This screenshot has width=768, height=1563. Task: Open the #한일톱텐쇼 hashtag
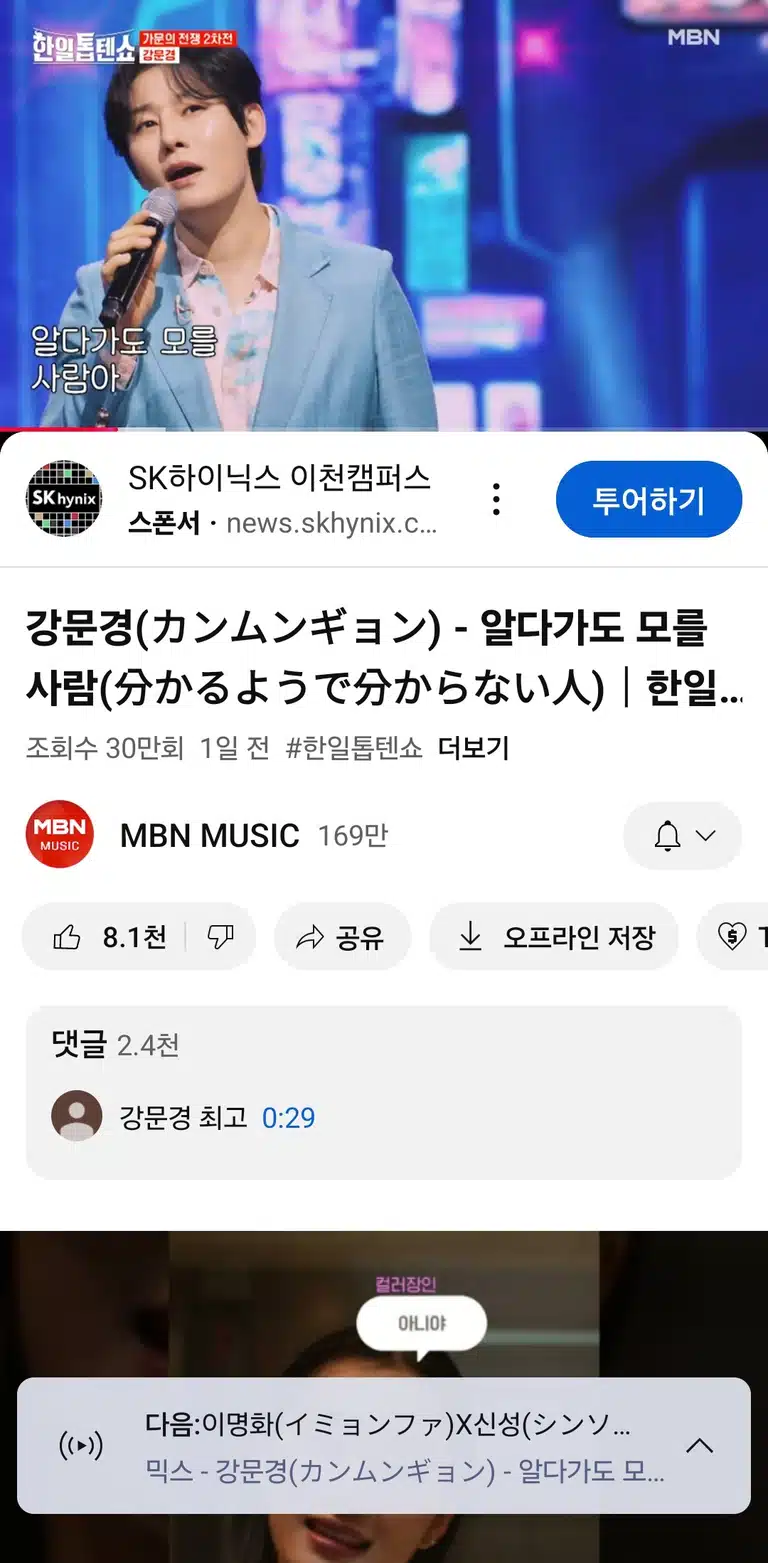[354, 748]
